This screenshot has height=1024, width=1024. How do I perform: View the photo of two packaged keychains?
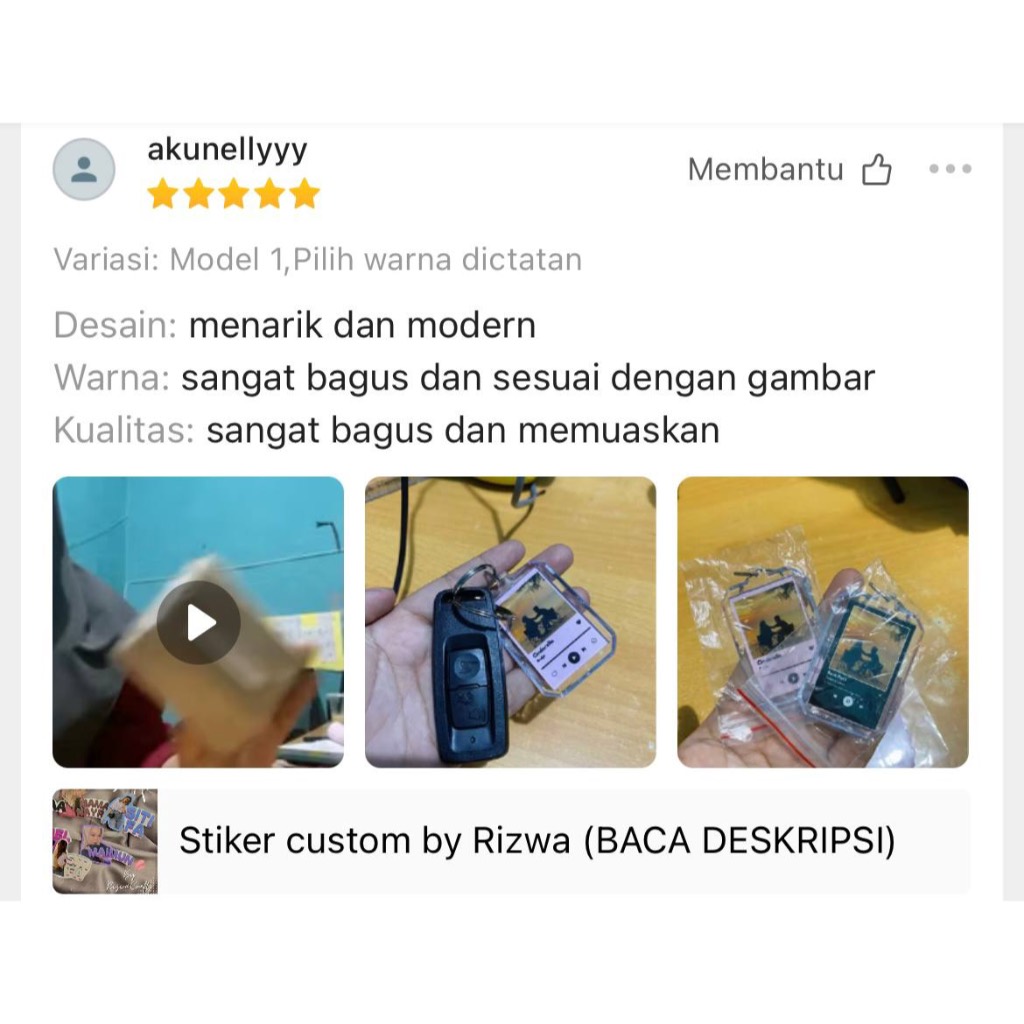[822, 622]
